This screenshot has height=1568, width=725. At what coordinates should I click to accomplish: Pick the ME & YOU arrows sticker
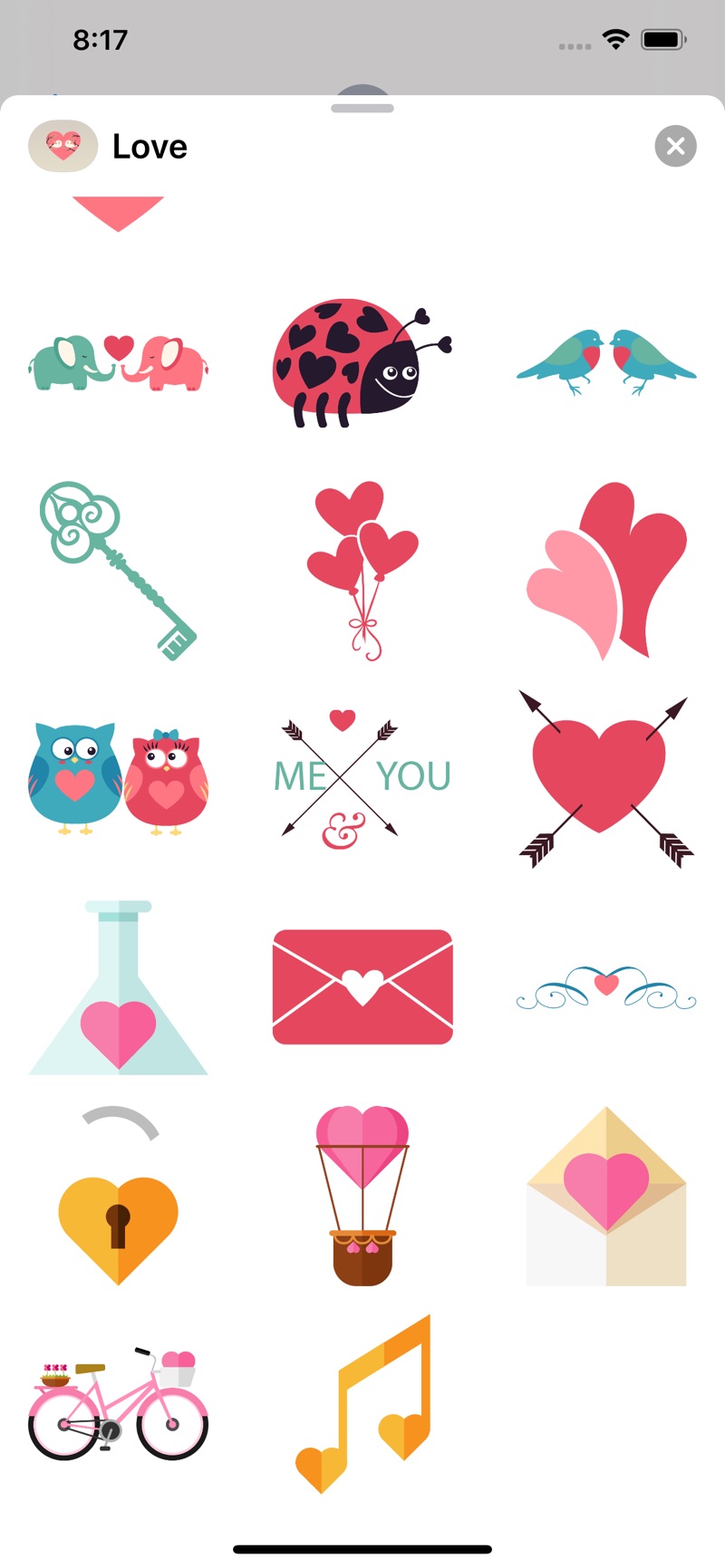pyautogui.click(x=362, y=779)
